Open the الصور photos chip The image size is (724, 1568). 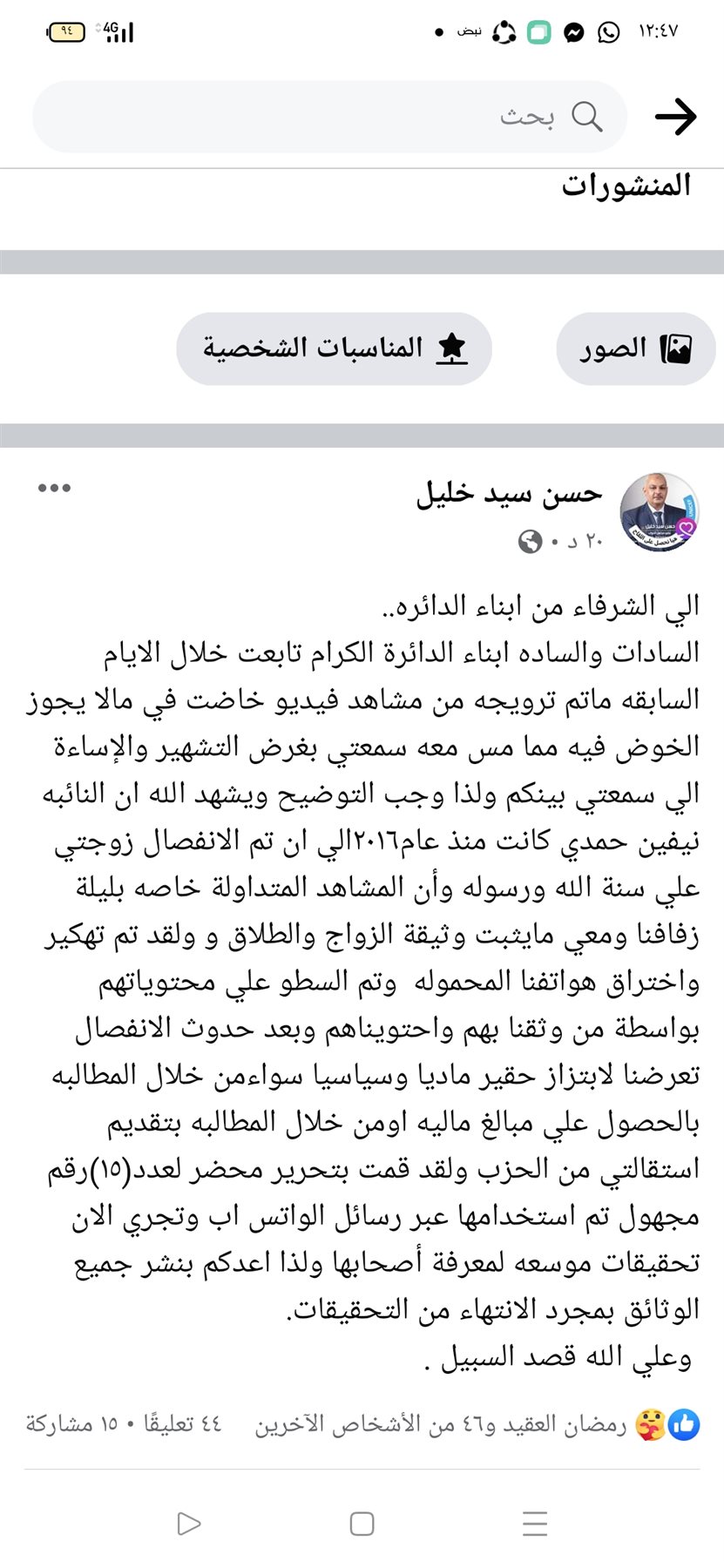[635, 348]
